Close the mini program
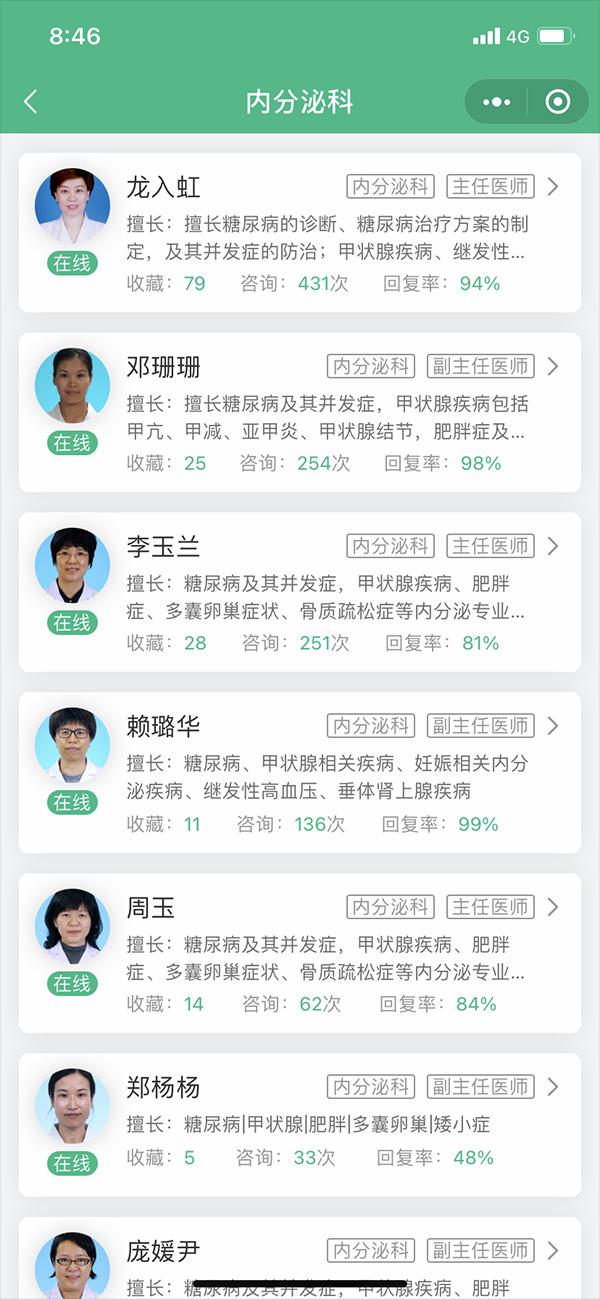 [x=558, y=102]
